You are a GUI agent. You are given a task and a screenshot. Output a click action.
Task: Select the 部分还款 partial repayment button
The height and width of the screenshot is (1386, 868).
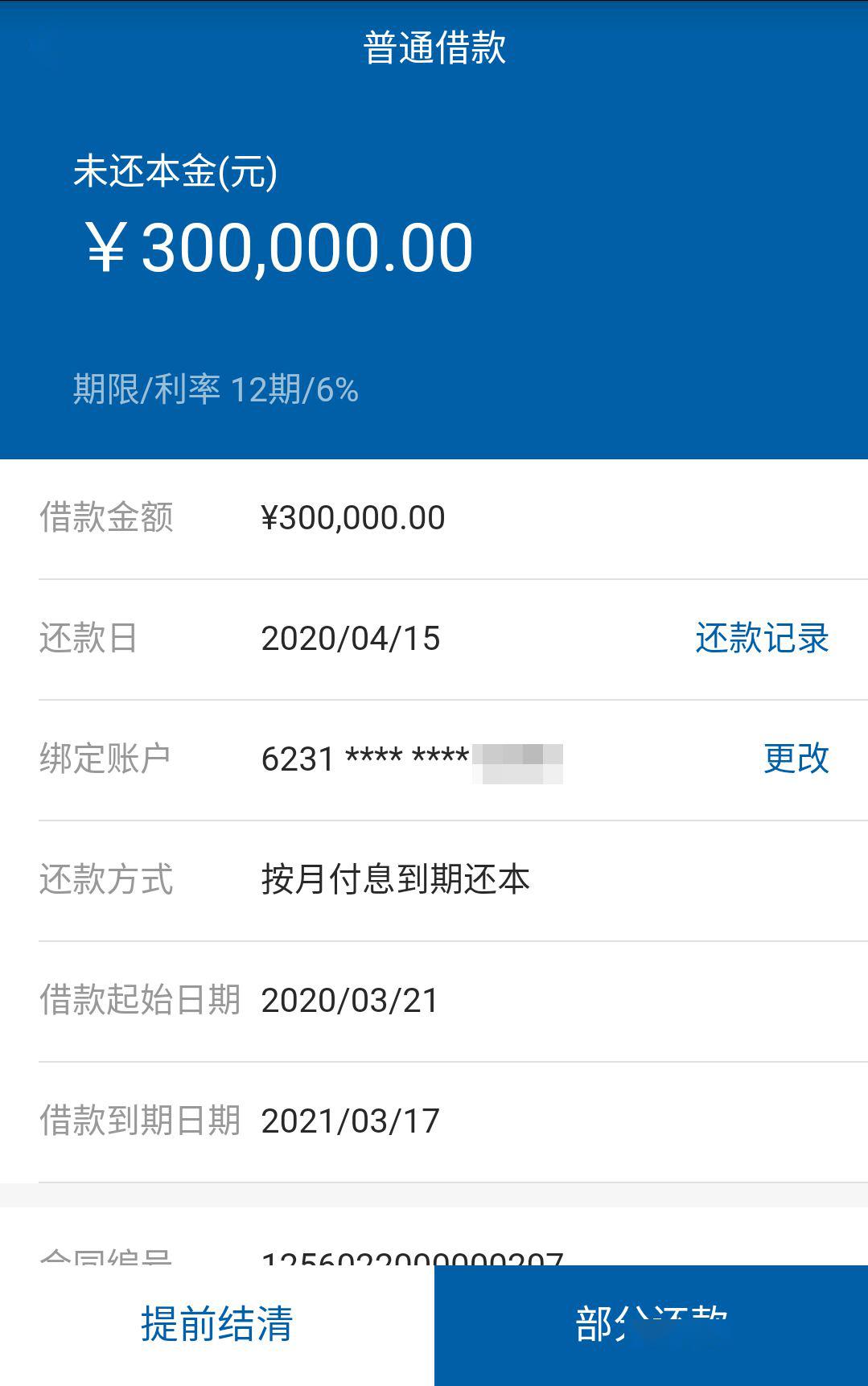click(651, 1324)
